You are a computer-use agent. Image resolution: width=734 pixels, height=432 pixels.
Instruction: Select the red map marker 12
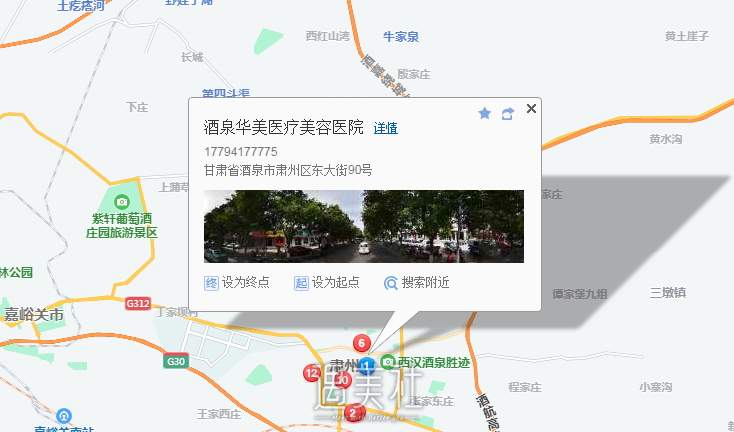[x=312, y=374]
